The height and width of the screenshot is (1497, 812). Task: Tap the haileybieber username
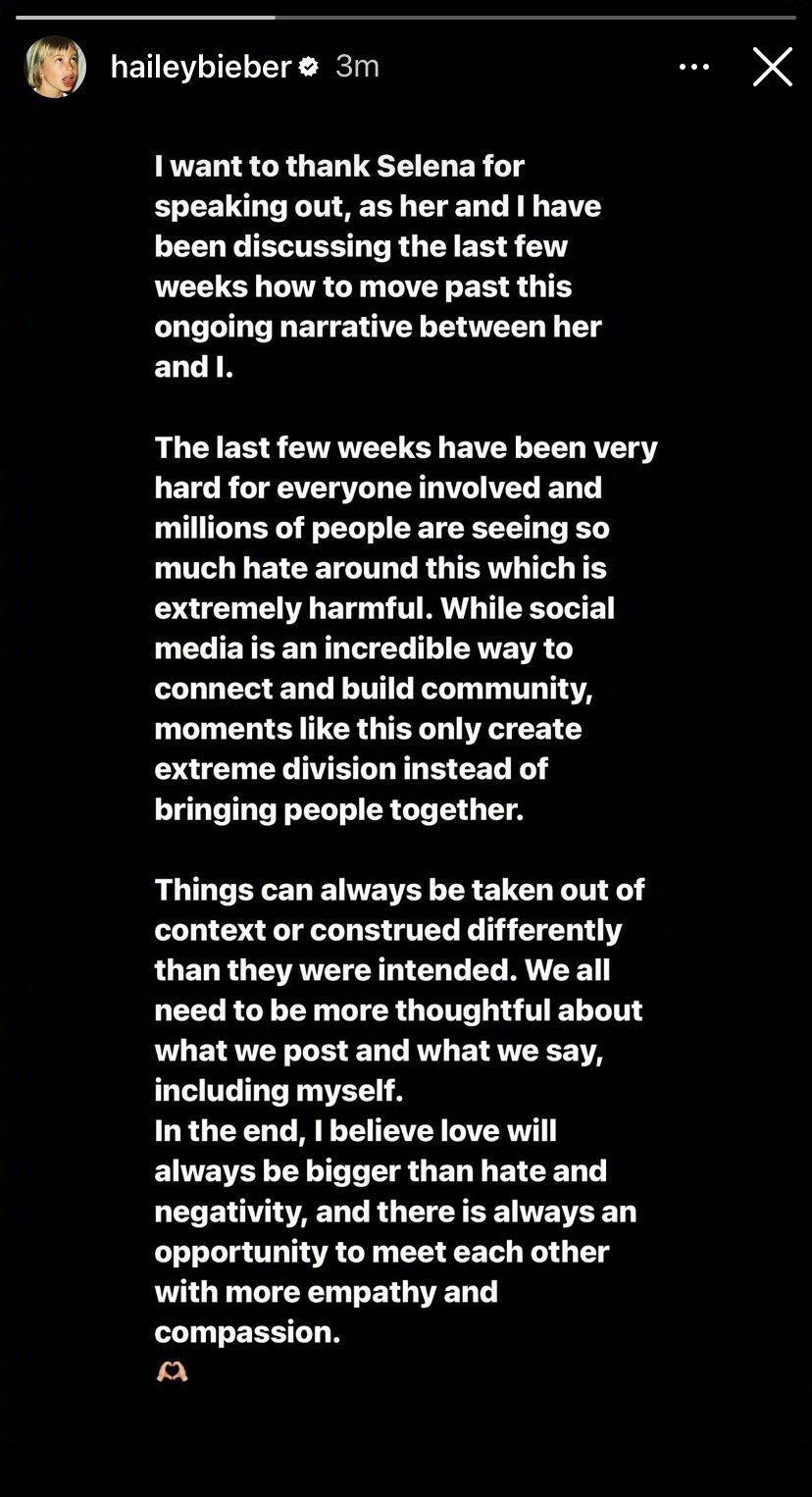[x=202, y=67]
